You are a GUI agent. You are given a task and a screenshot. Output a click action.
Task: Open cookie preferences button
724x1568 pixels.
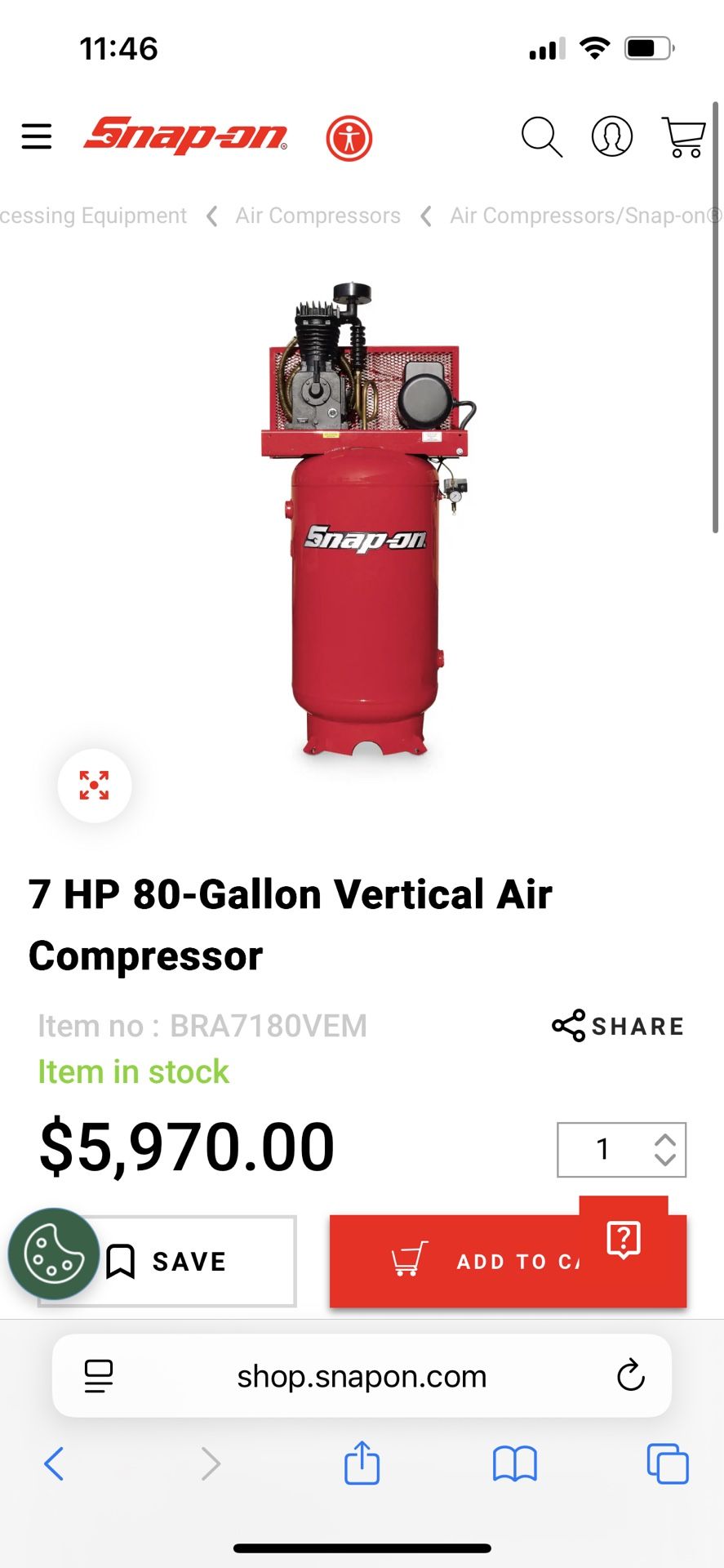pyautogui.click(x=54, y=1254)
